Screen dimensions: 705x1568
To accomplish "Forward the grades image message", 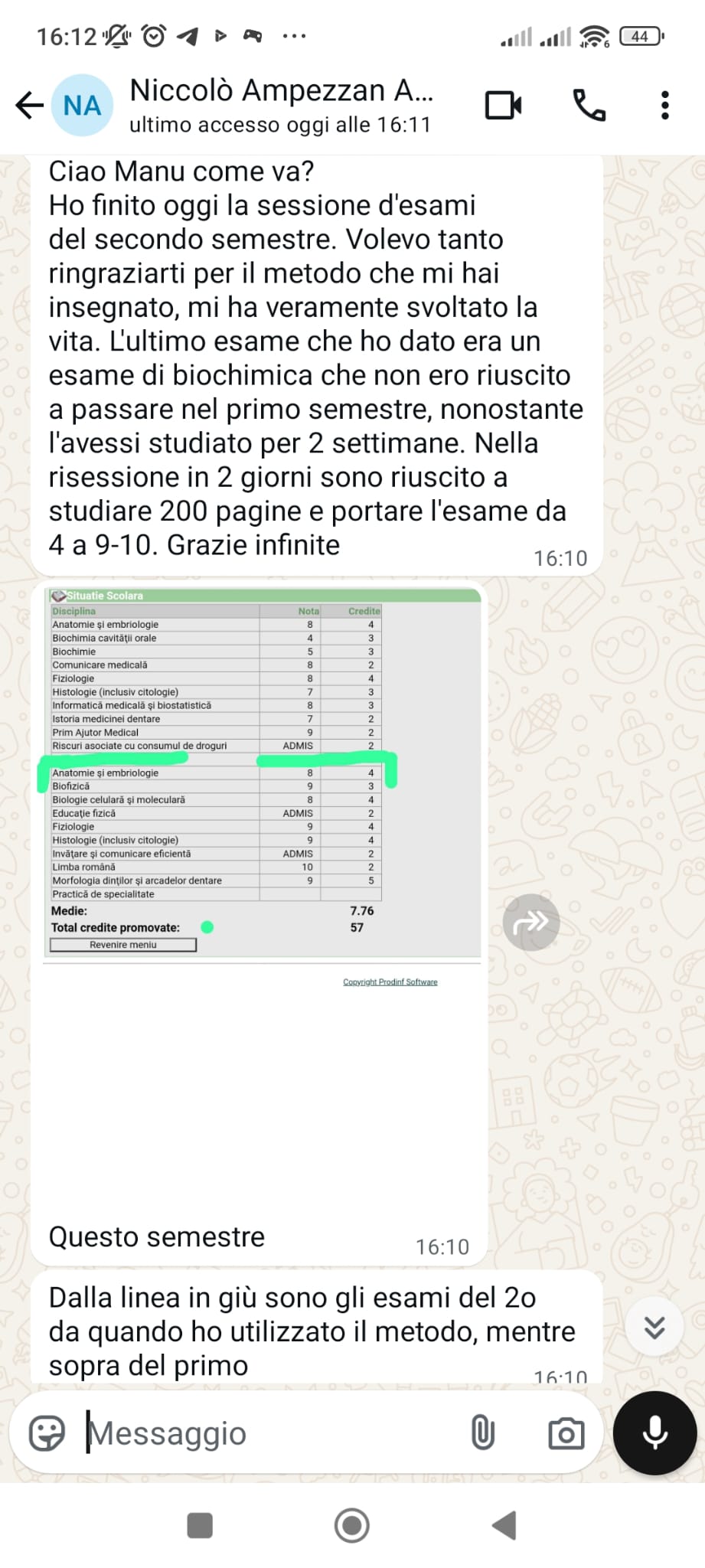I will pyautogui.click(x=531, y=922).
